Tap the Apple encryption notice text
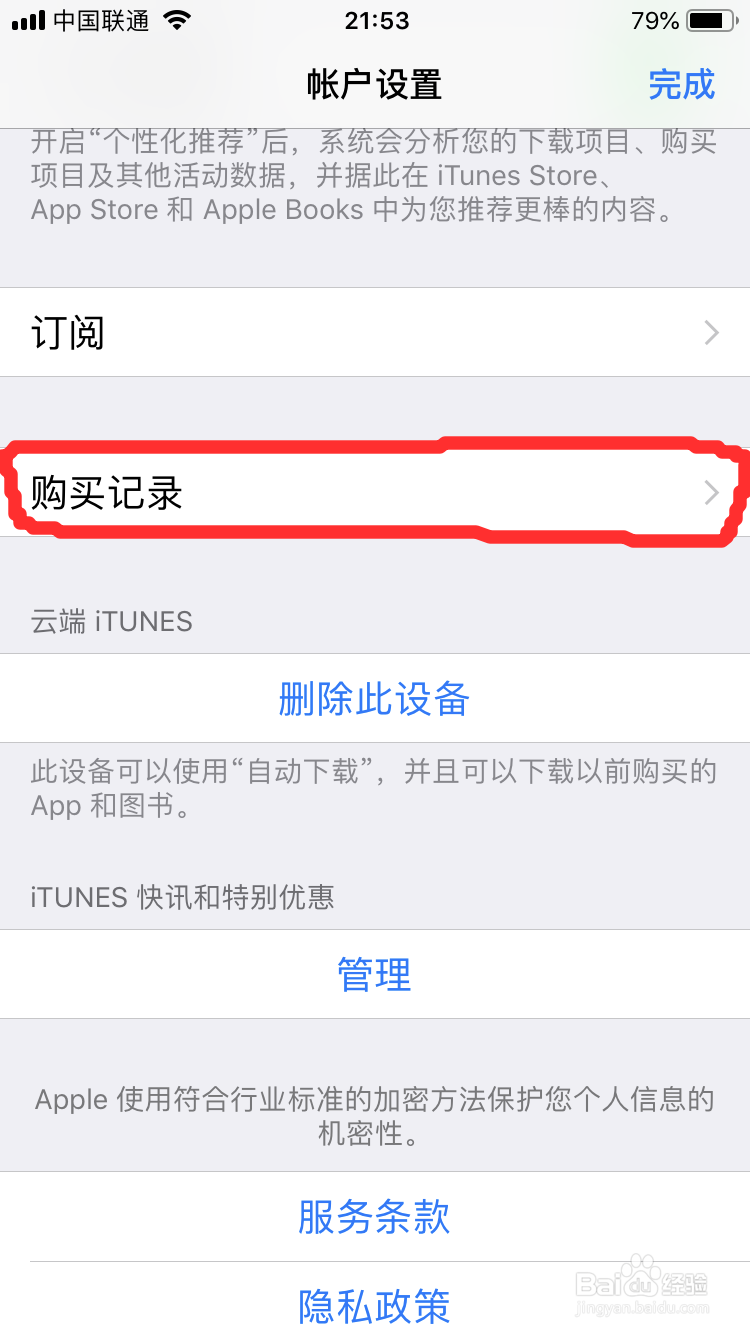The image size is (750, 1334). [x=375, y=1115]
